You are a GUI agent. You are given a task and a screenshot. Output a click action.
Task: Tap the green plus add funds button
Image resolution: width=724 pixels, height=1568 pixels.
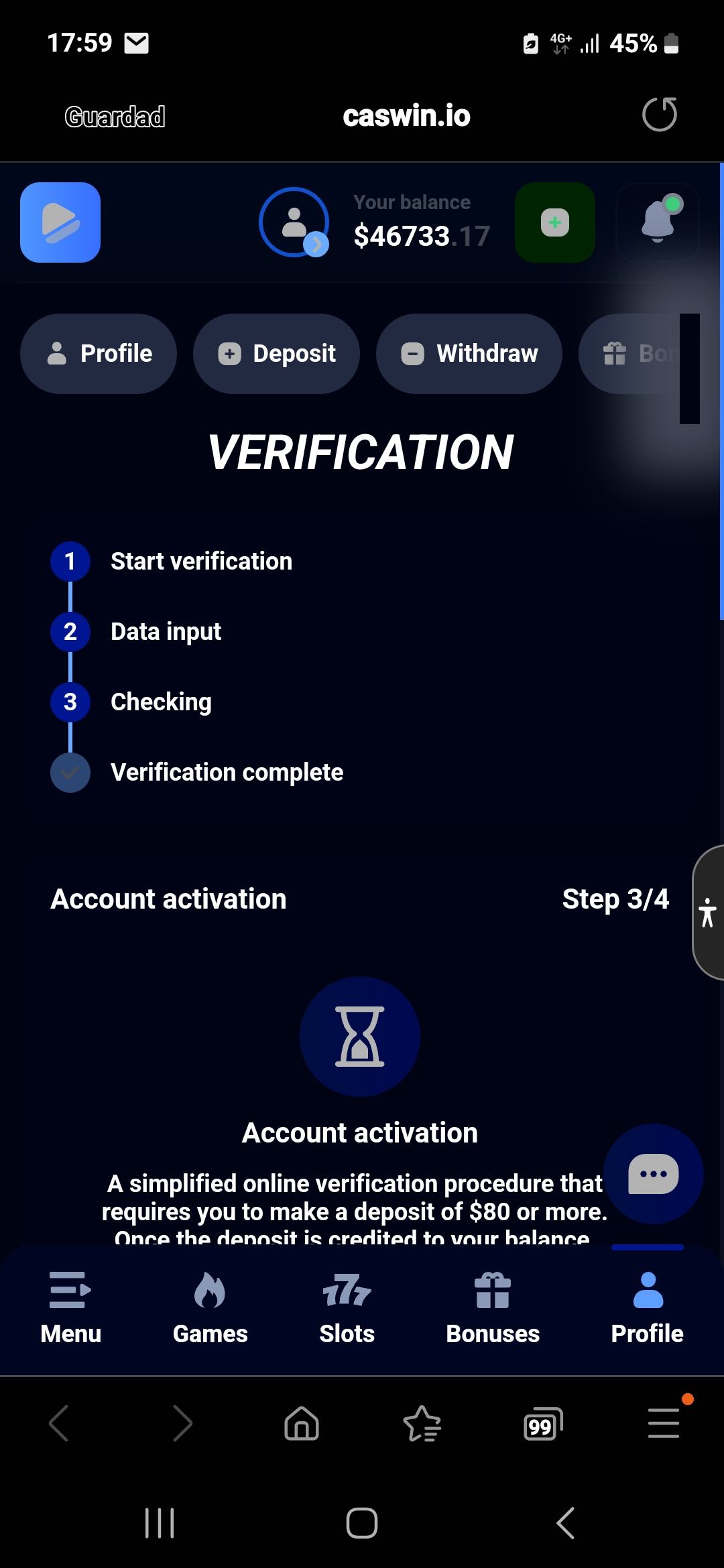click(554, 222)
